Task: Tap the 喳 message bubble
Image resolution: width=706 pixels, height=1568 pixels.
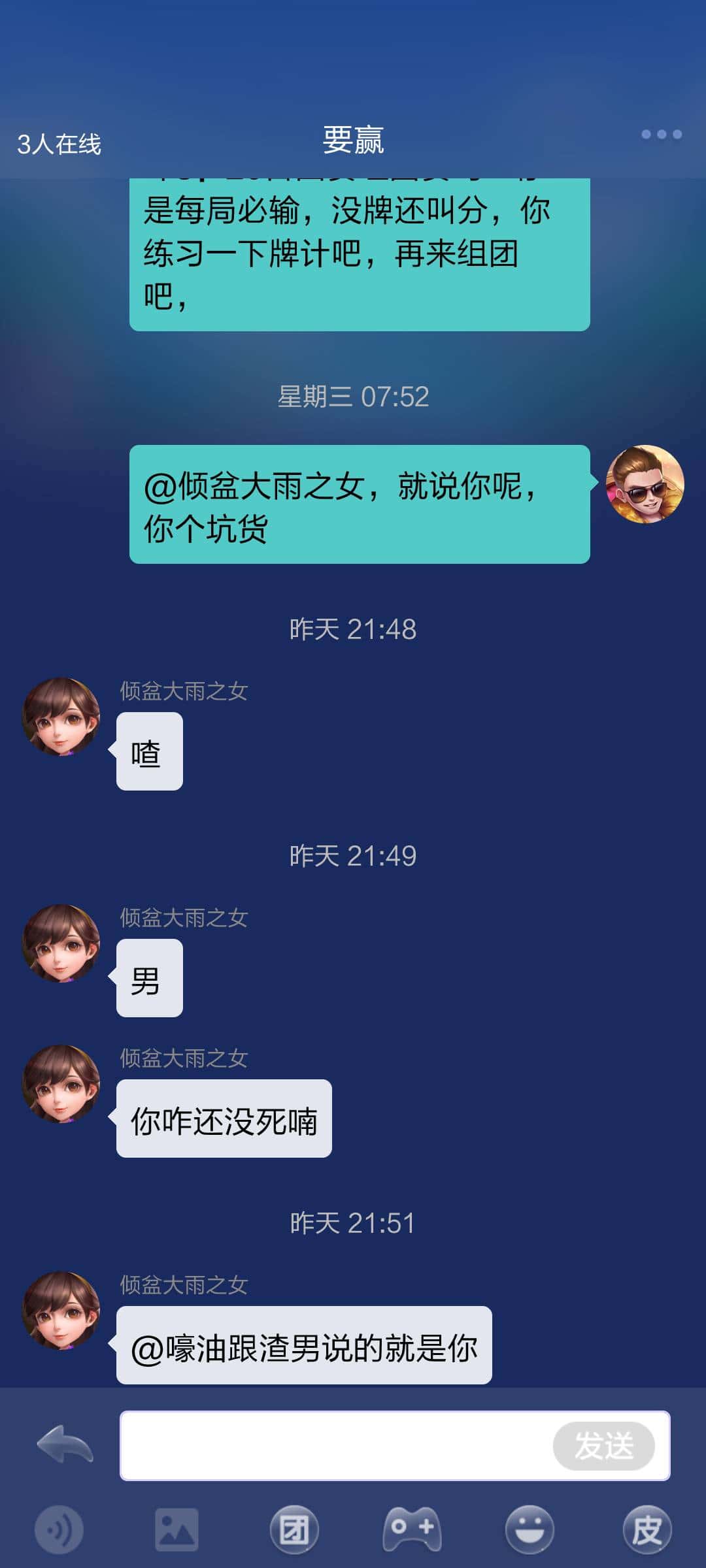Action: pos(149,751)
